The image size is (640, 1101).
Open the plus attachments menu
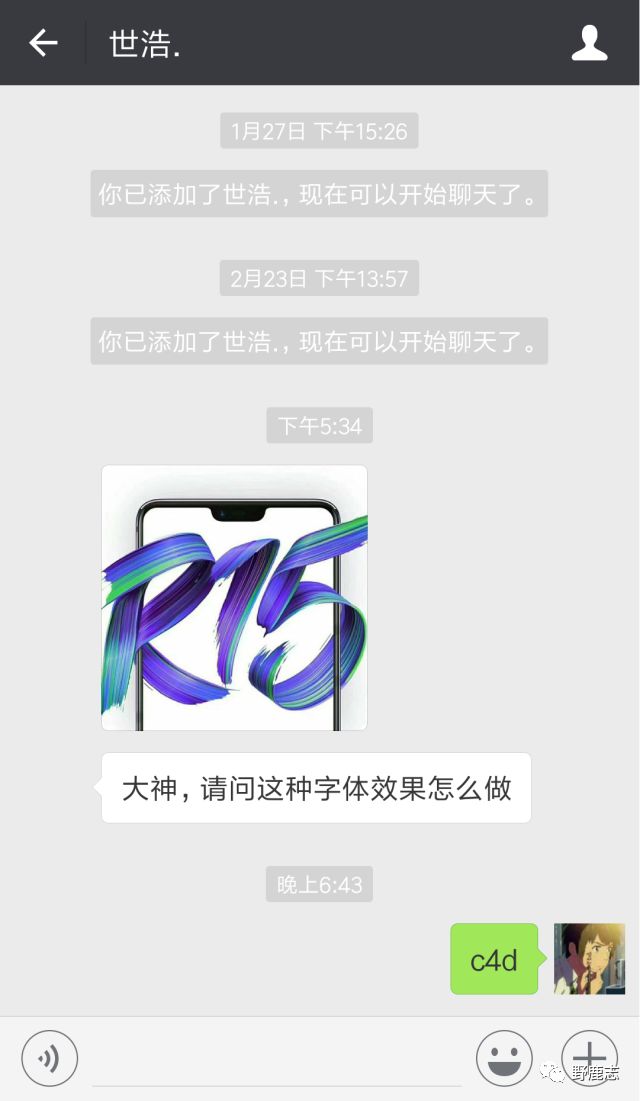pos(589,1057)
